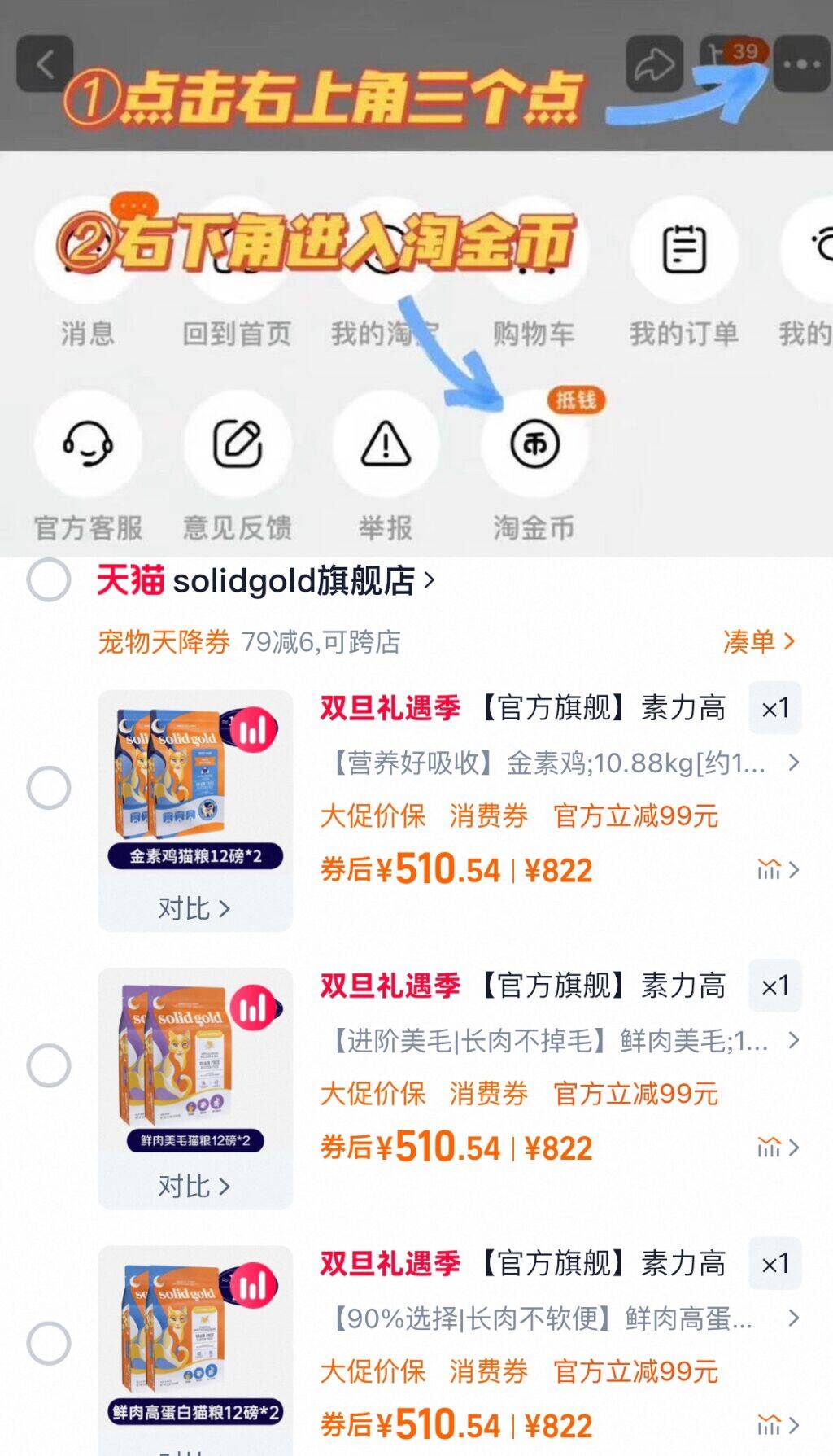Open 对比 compare for first product
This screenshot has height=1456, width=833.
click(x=194, y=909)
